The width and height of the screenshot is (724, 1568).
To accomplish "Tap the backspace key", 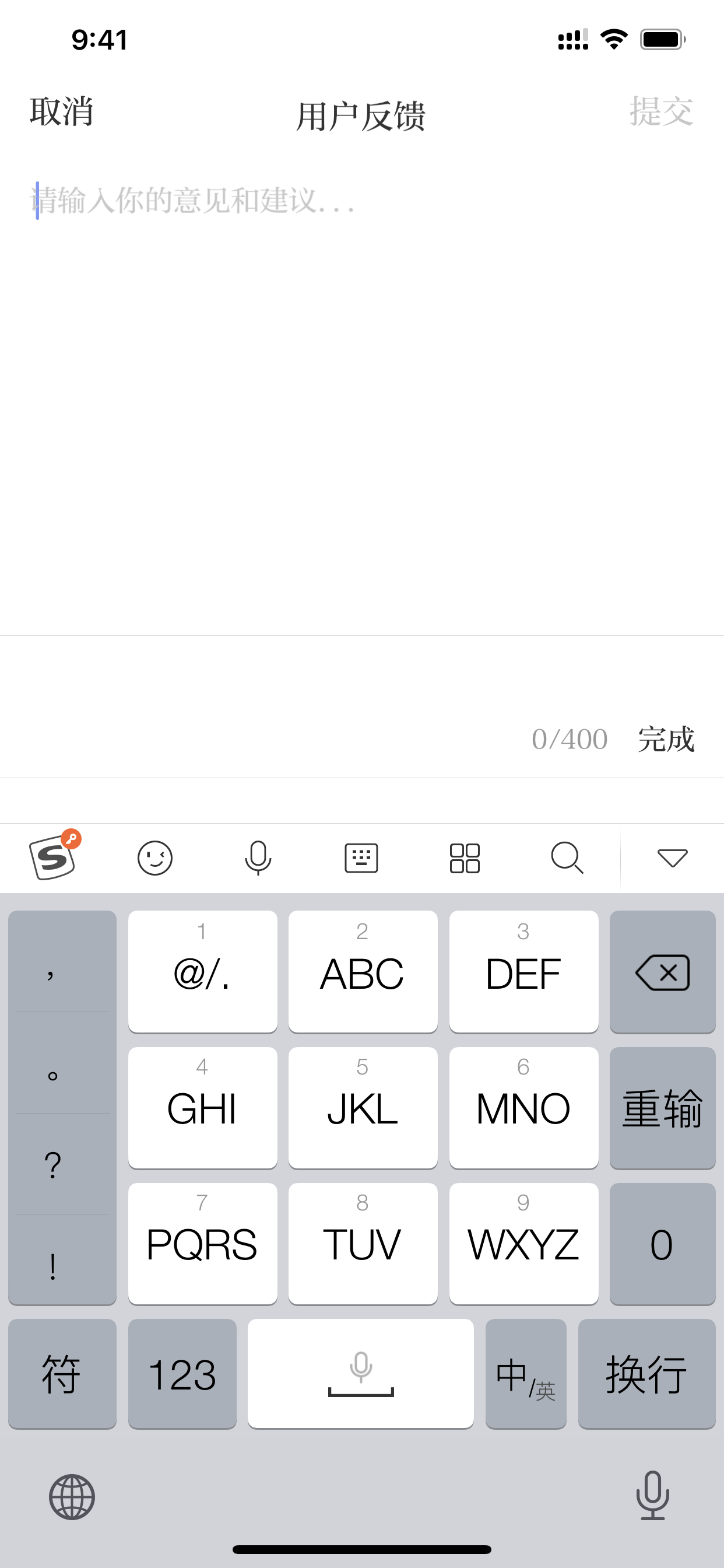I will (663, 972).
